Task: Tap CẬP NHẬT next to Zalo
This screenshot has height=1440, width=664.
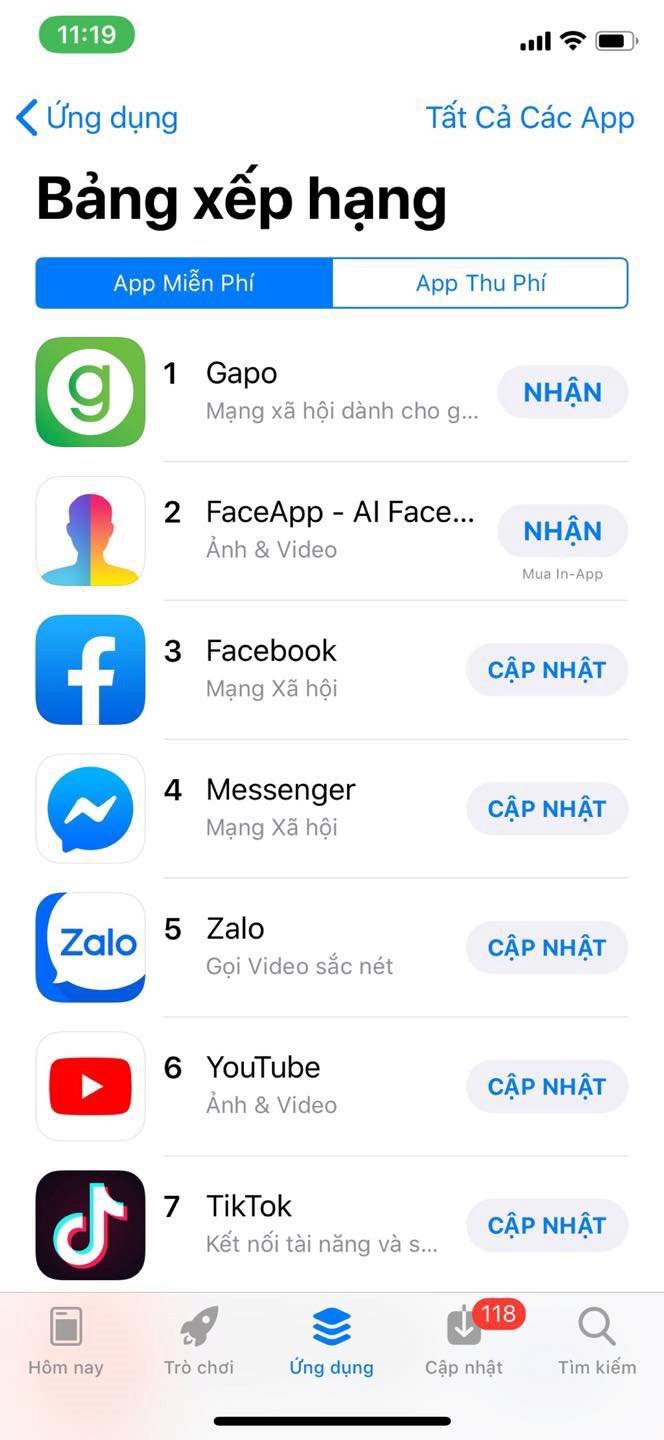Action: pyautogui.click(x=546, y=948)
